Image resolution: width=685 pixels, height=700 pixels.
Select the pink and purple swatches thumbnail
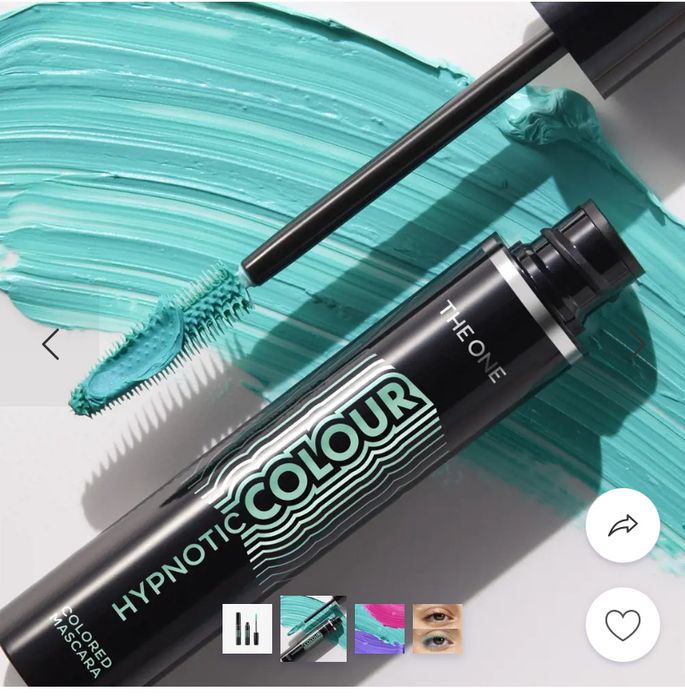[380, 629]
